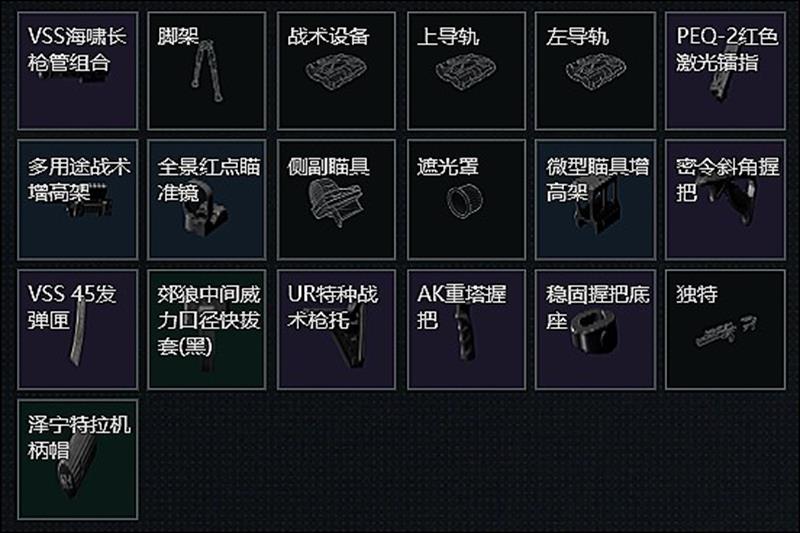Tap the 战术设备 tile
Image resolution: width=800 pixels, height=533 pixels.
coord(336,71)
